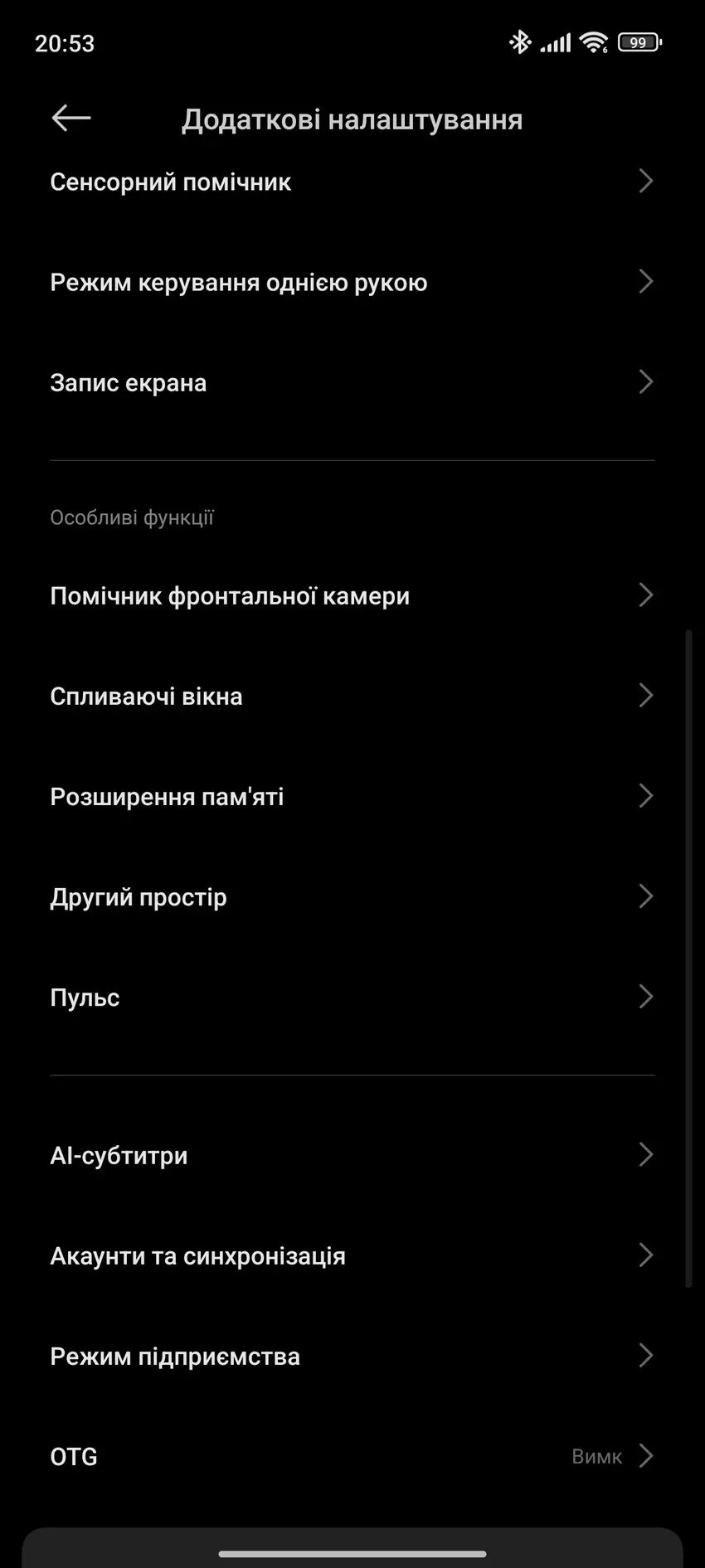The height and width of the screenshot is (1568, 705).
Task: Open AI-субтитри settings
Action: [352, 1155]
